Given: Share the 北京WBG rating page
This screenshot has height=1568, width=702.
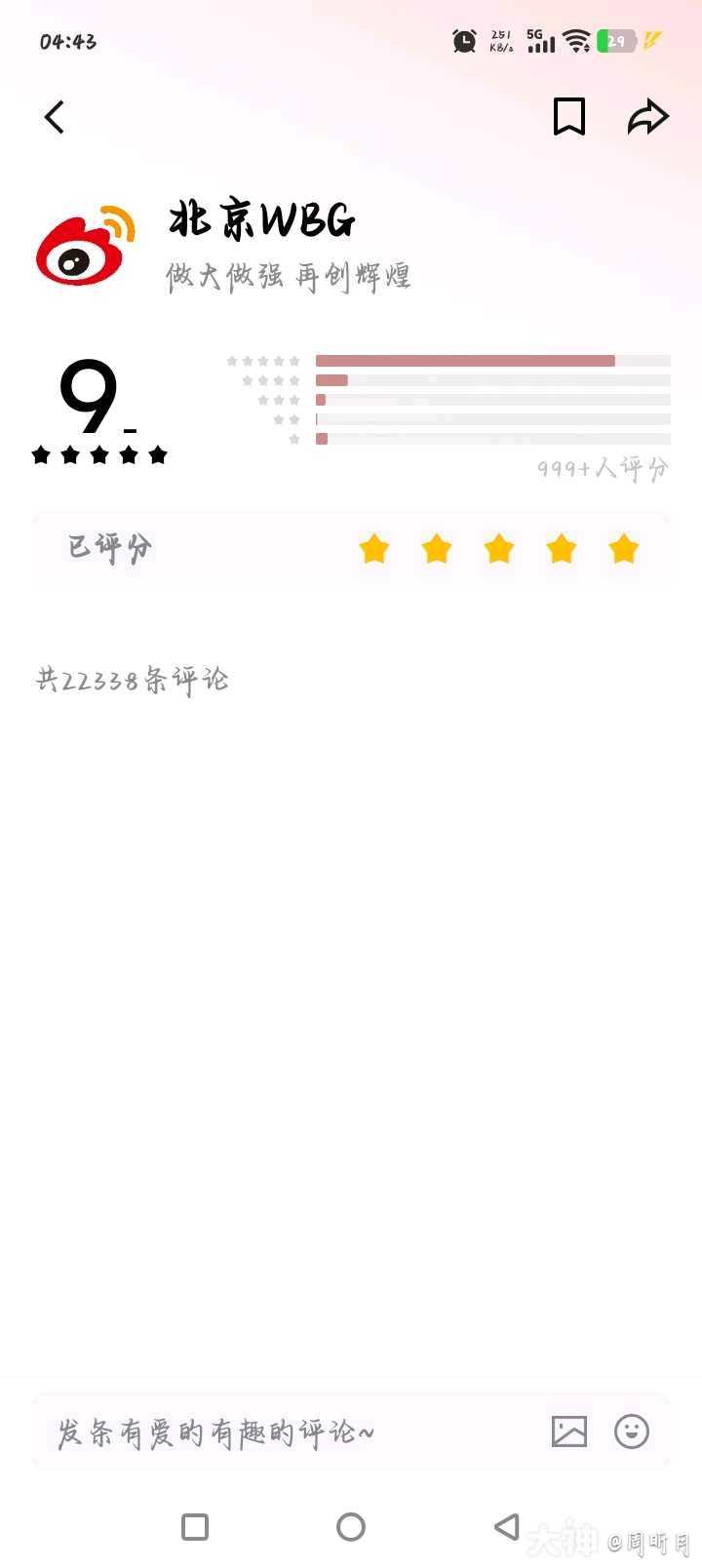Looking at the screenshot, I should 647,118.
